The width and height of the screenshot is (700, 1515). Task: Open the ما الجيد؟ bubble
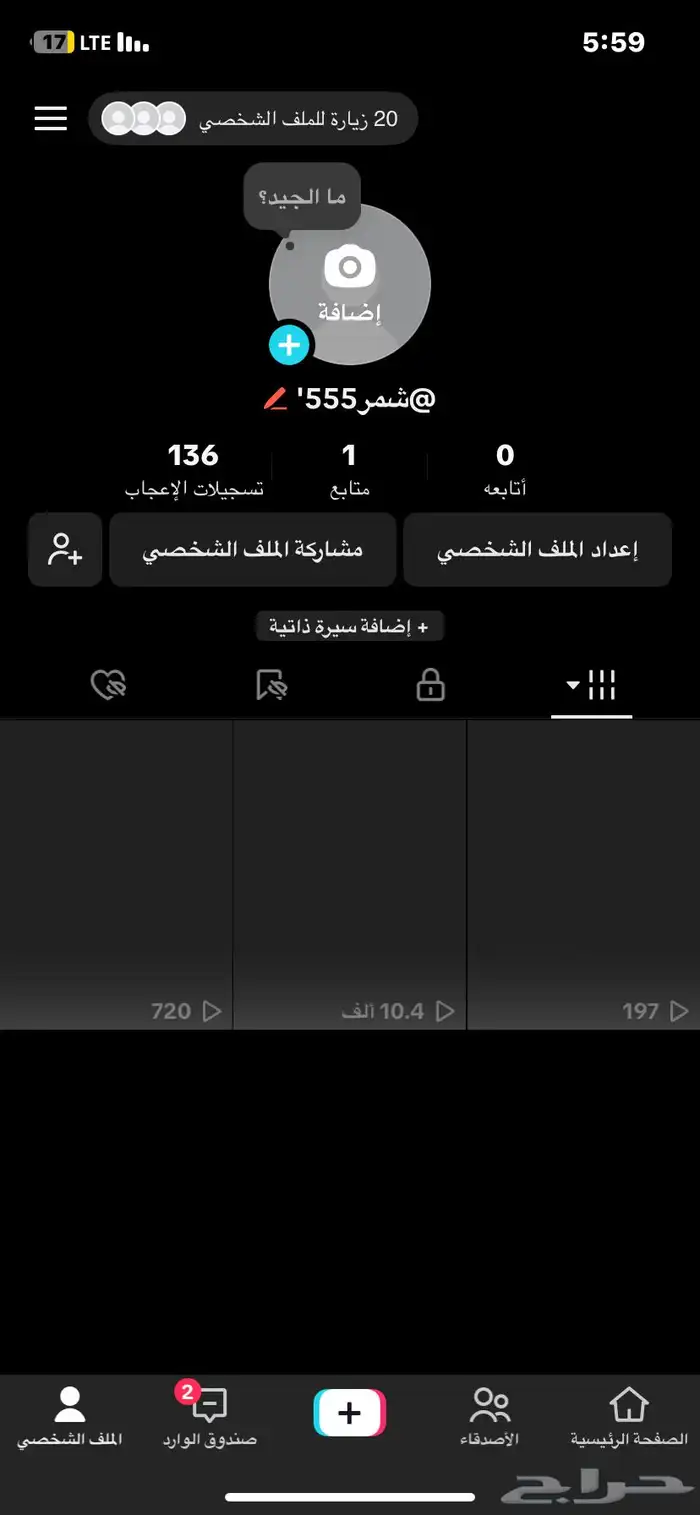pos(302,196)
